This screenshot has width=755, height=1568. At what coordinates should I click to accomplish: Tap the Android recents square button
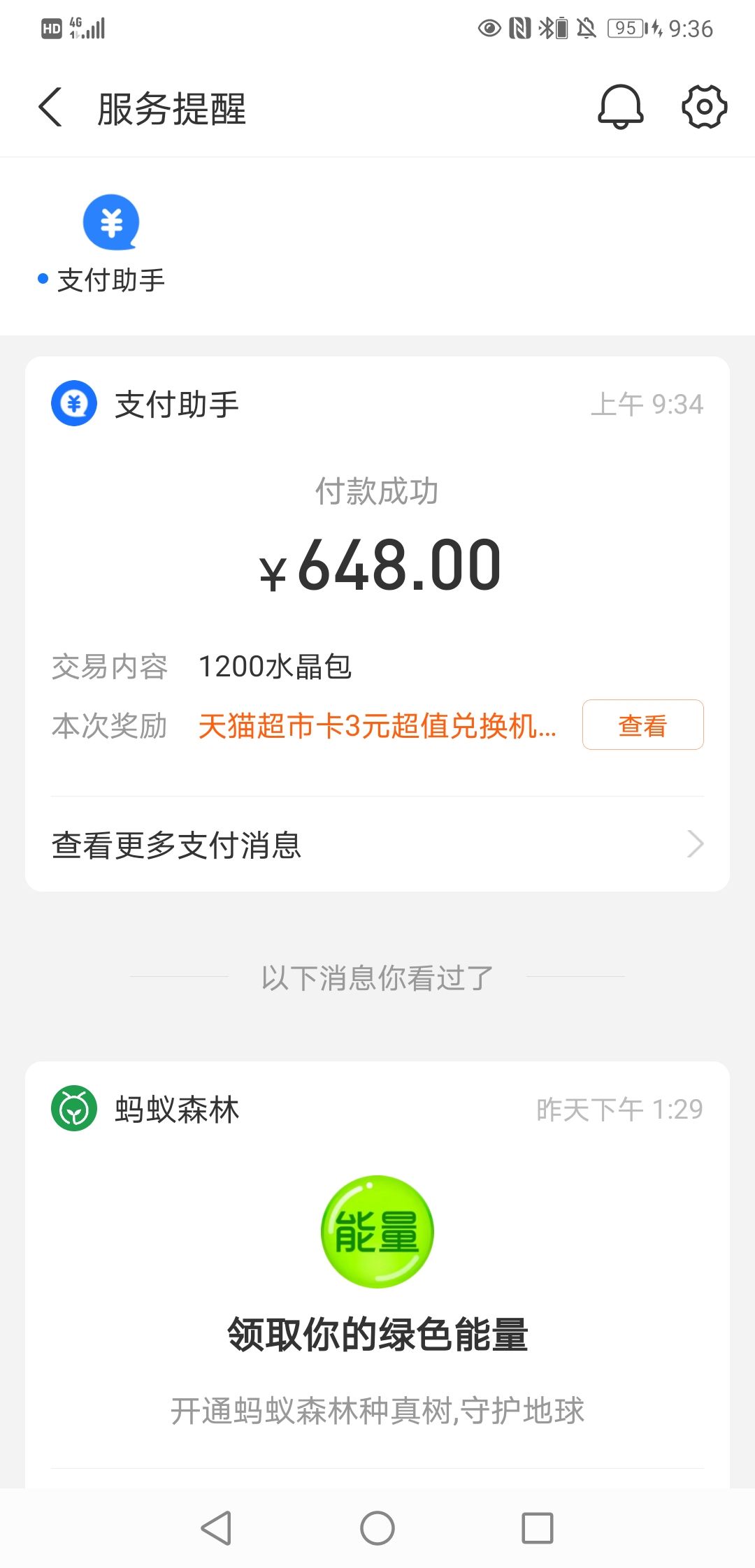pos(535,1527)
